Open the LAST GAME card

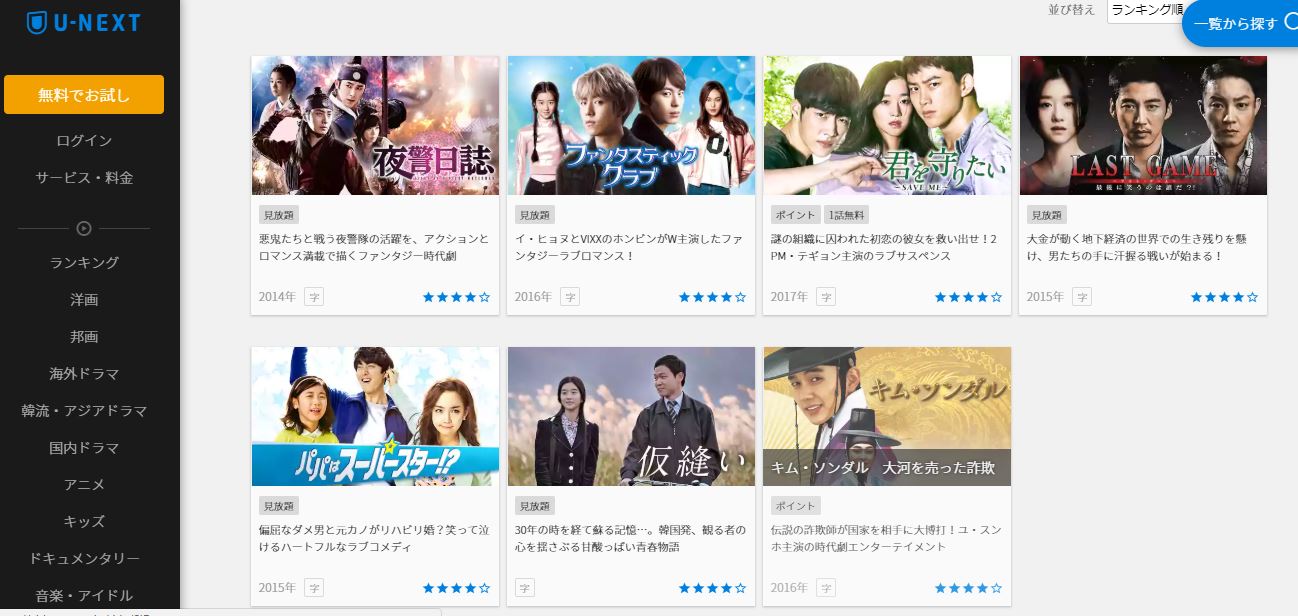[x=1143, y=125]
